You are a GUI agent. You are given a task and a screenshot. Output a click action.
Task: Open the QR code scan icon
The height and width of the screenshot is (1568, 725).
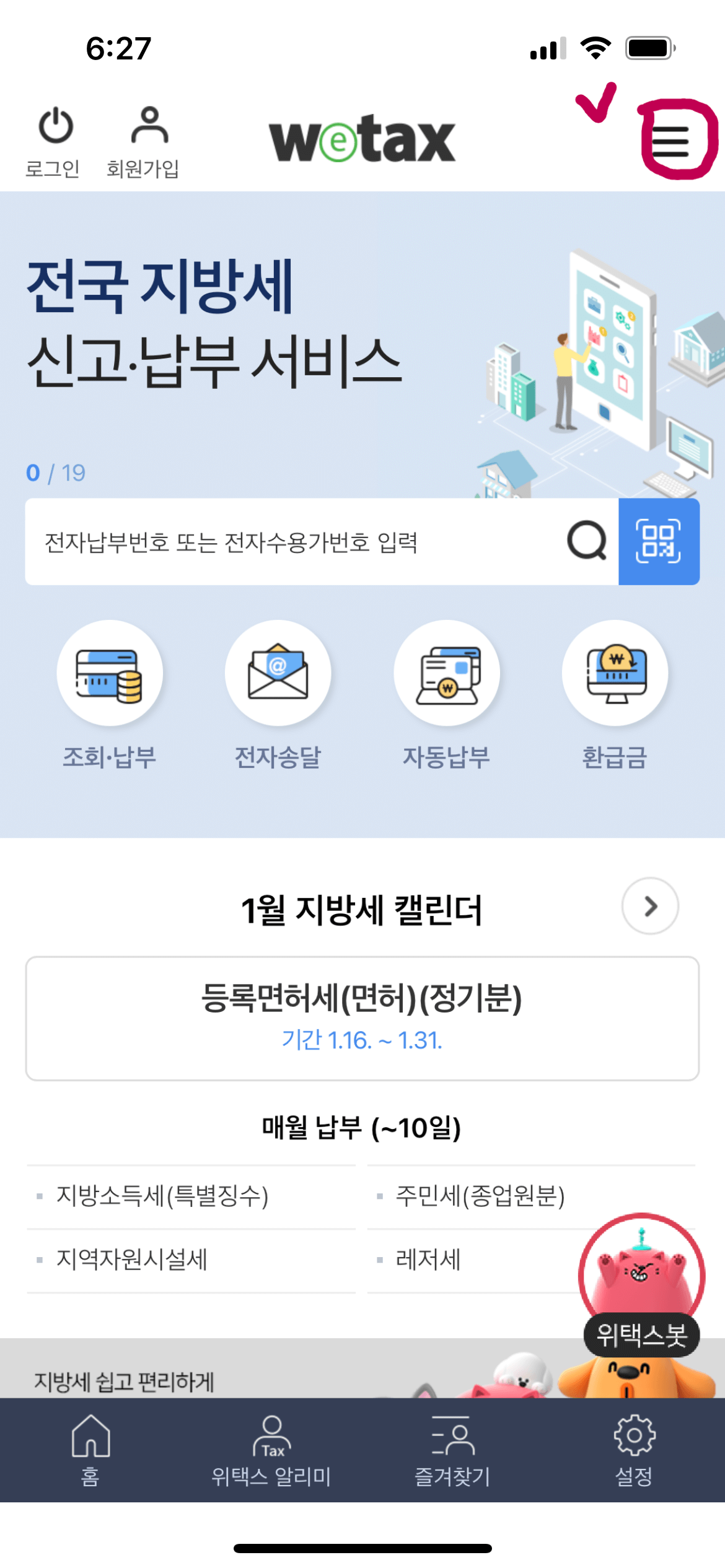(659, 541)
